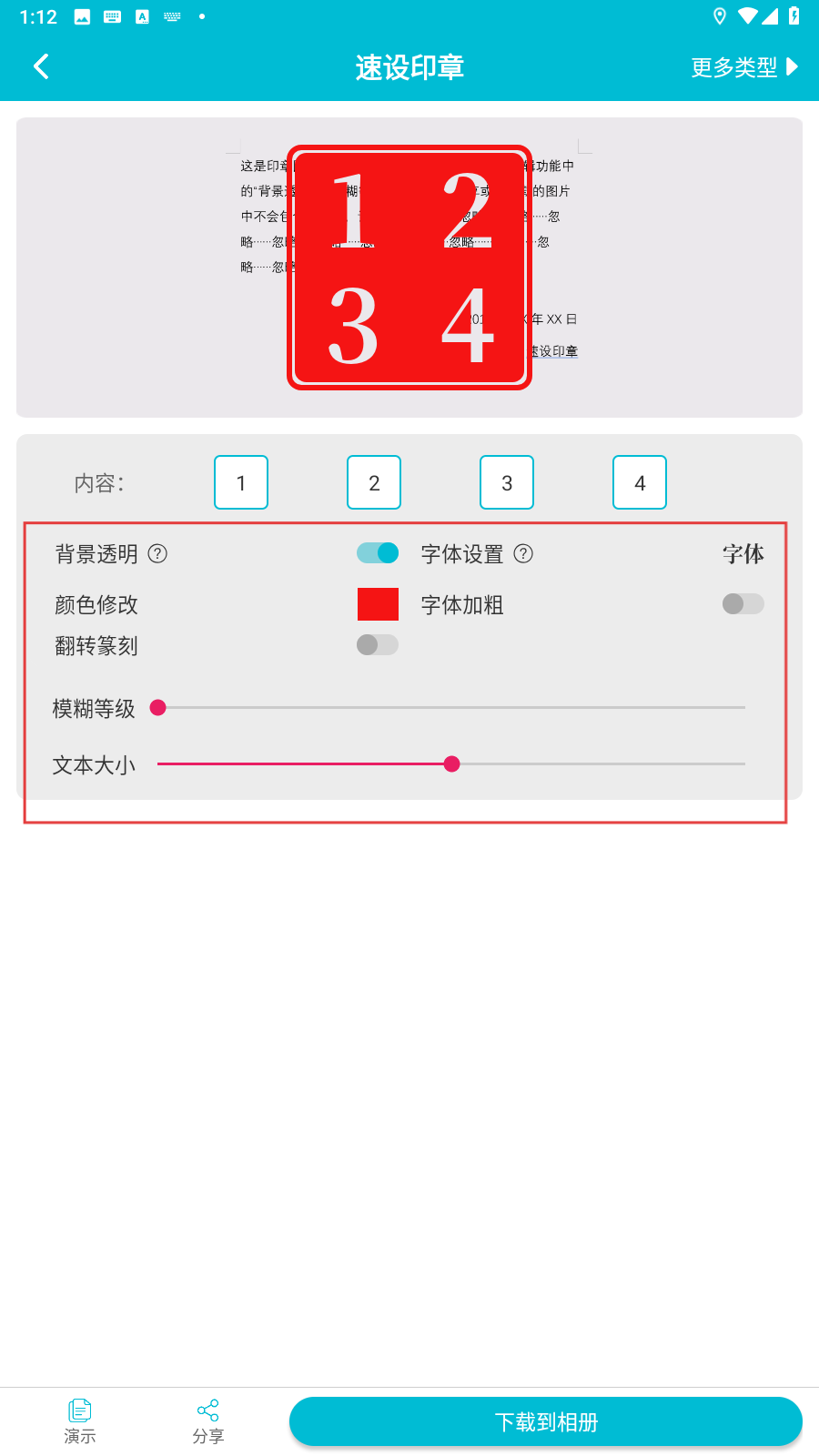This screenshot has width=819, height=1456.
Task: Edit the content box containing 4
Action: point(640,482)
